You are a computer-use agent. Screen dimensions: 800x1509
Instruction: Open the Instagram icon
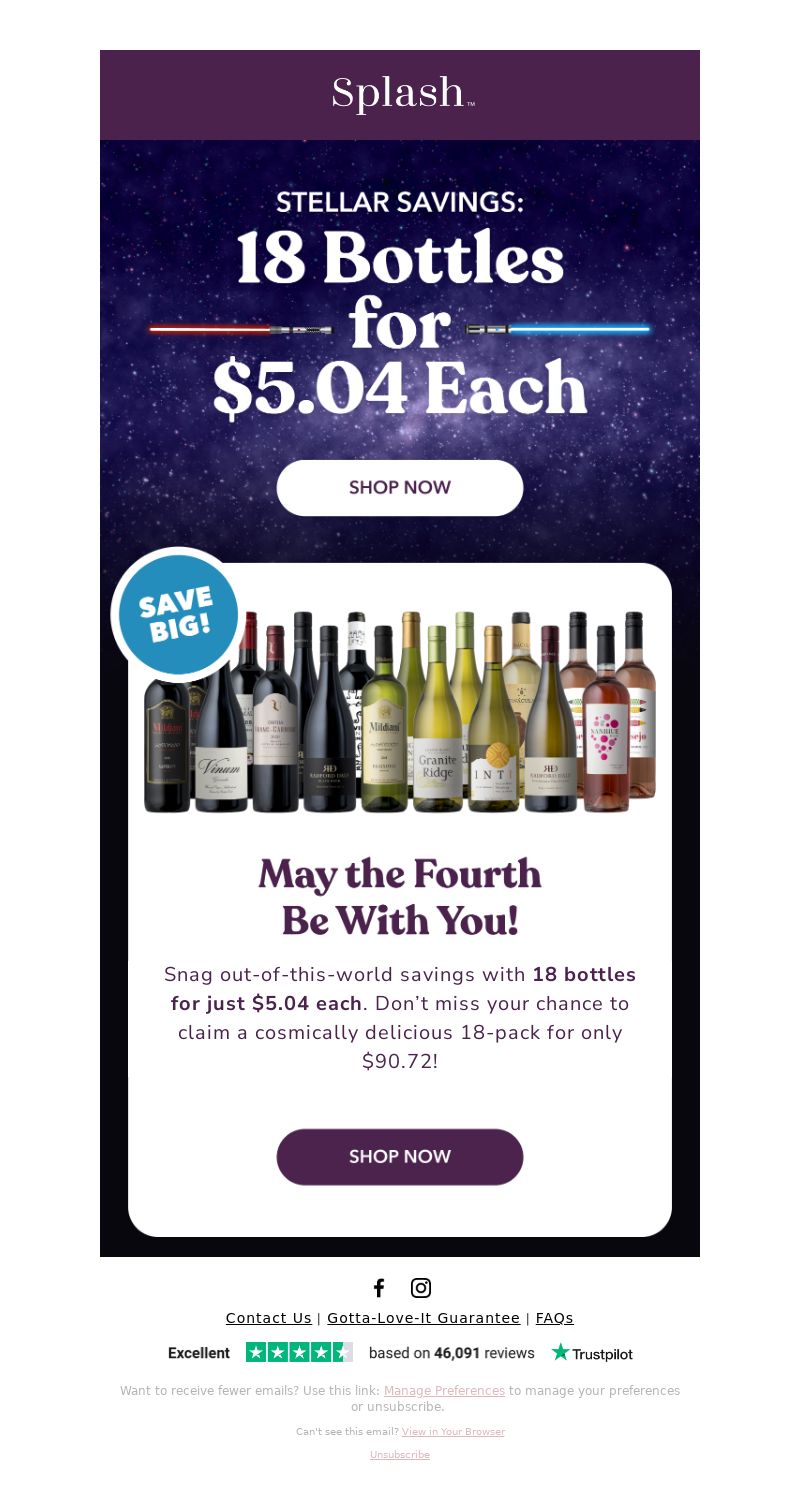[421, 1288]
